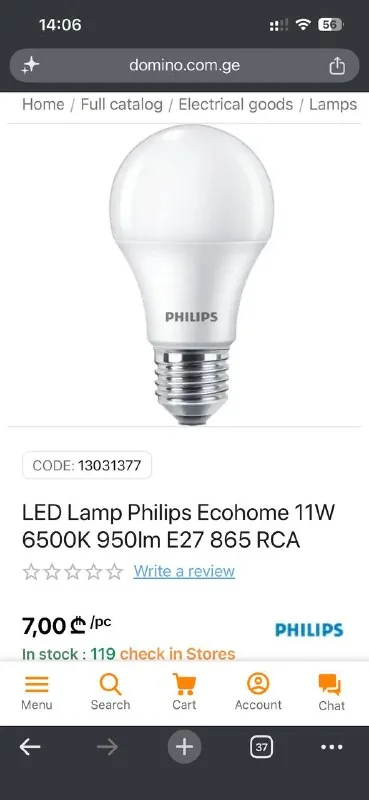This screenshot has height=800, width=369.
Task: Open the Lamps breadcrumb
Action: tap(333, 105)
